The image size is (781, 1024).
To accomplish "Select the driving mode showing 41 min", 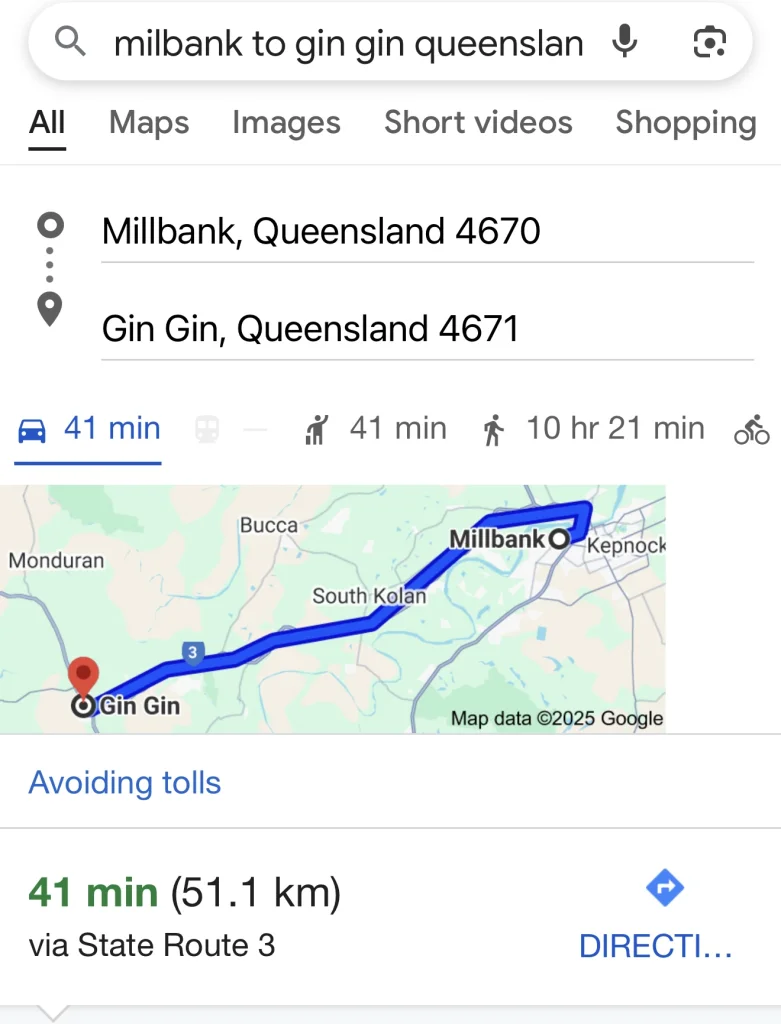I will [89, 429].
